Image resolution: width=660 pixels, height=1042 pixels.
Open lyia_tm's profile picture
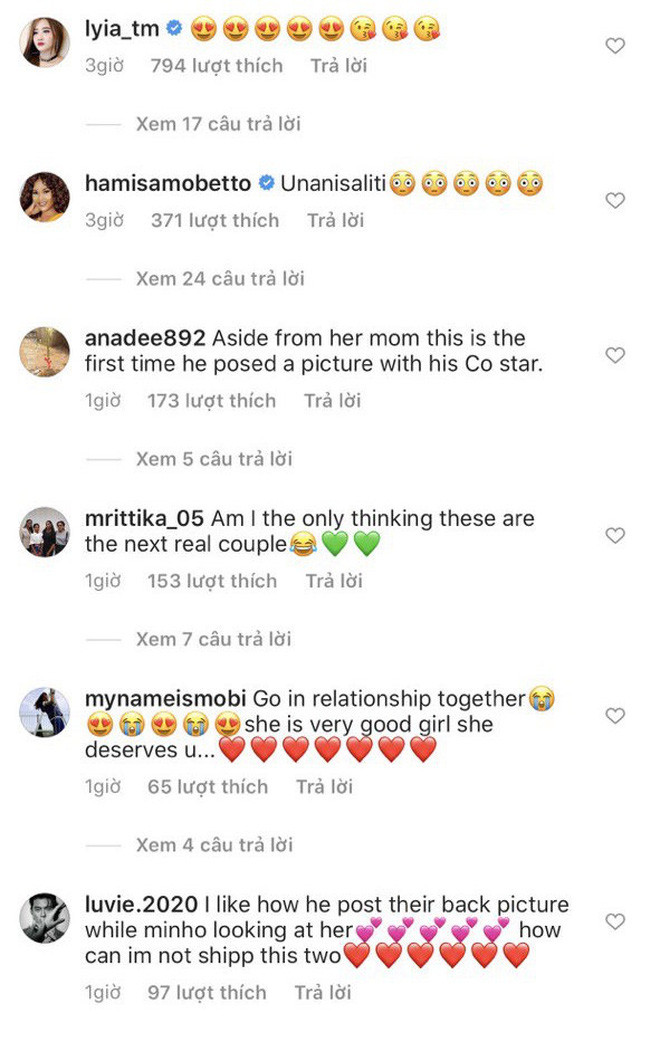click(44, 44)
